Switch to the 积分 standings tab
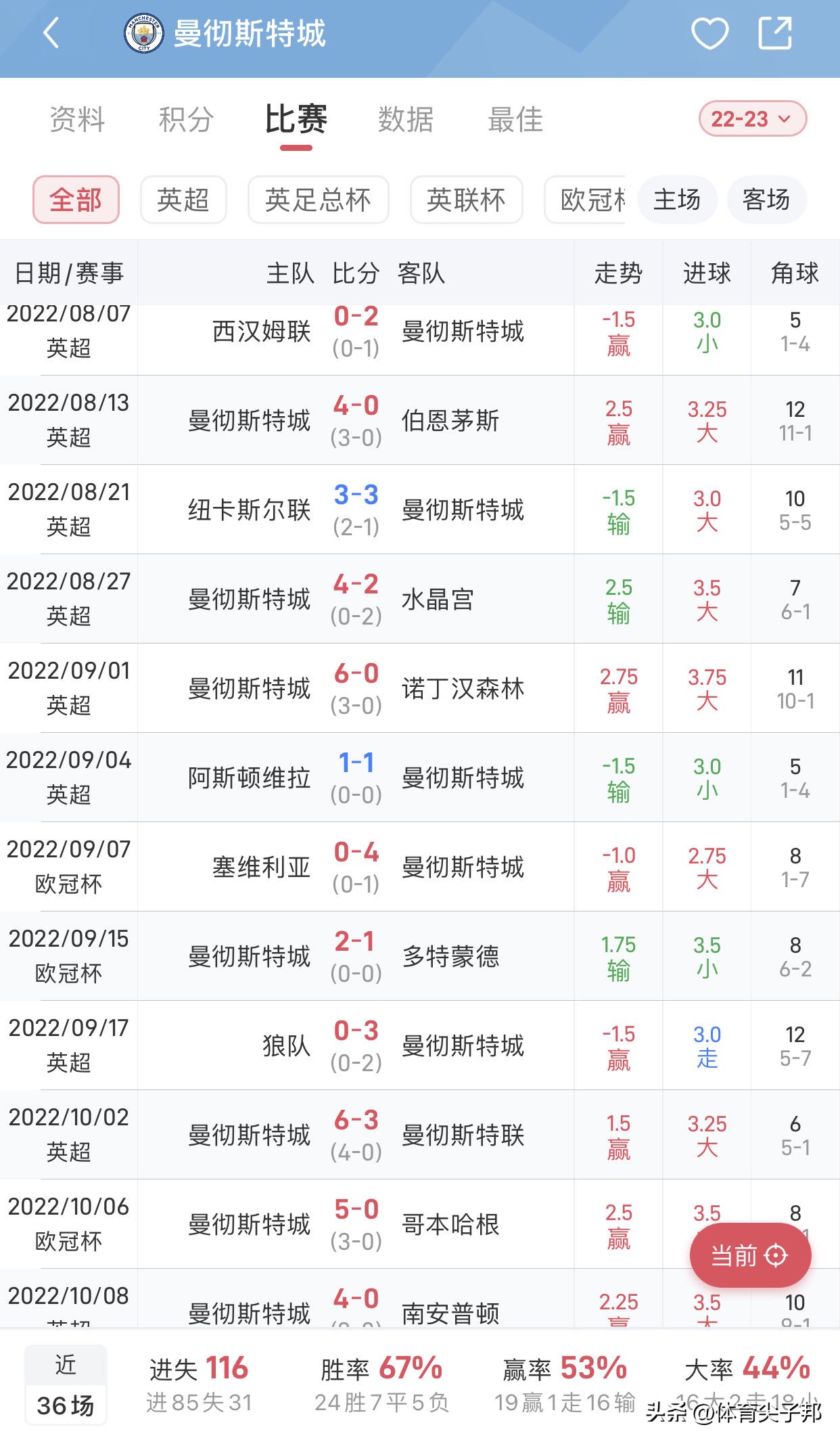This screenshot has height=1442, width=840. tap(184, 120)
